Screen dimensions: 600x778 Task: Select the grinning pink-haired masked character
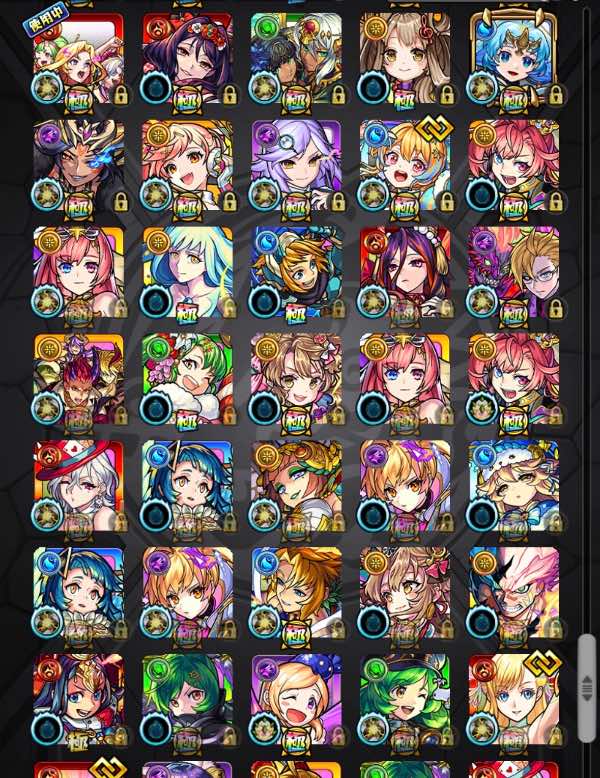coord(514,592)
